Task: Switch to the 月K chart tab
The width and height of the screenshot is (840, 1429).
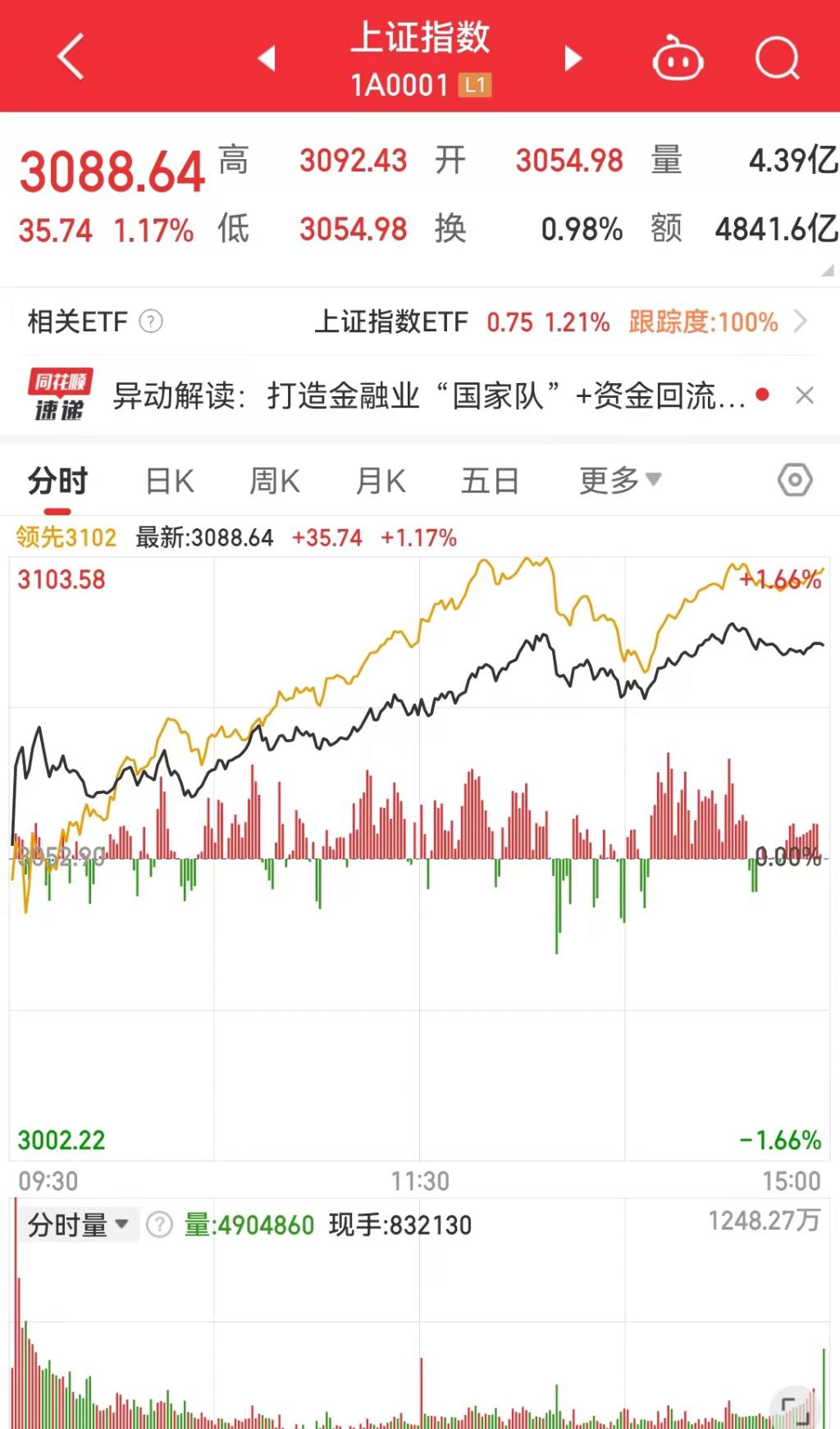Action: click(381, 481)
